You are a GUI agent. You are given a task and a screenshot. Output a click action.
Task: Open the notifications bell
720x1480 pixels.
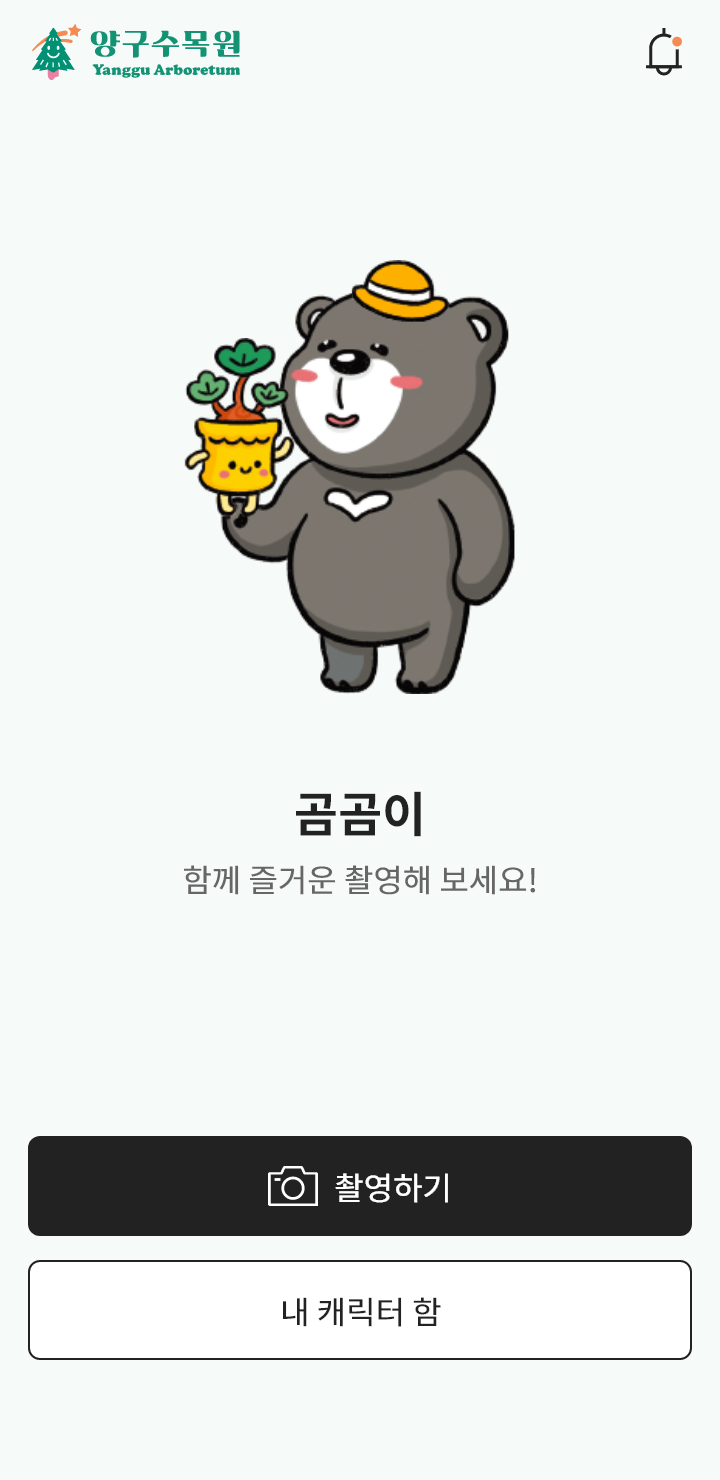(664, 52)
